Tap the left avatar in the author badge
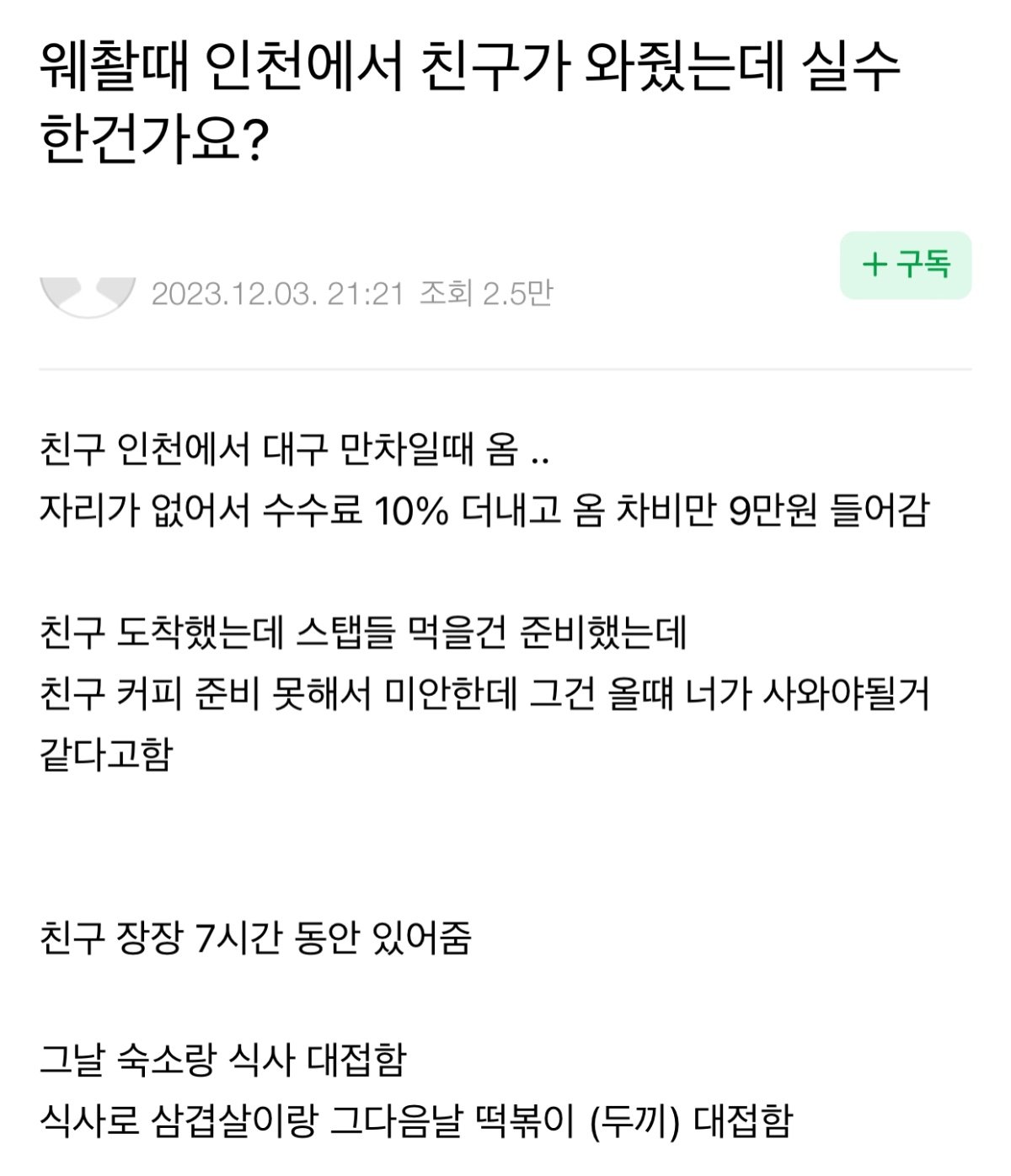 point(63,293)
